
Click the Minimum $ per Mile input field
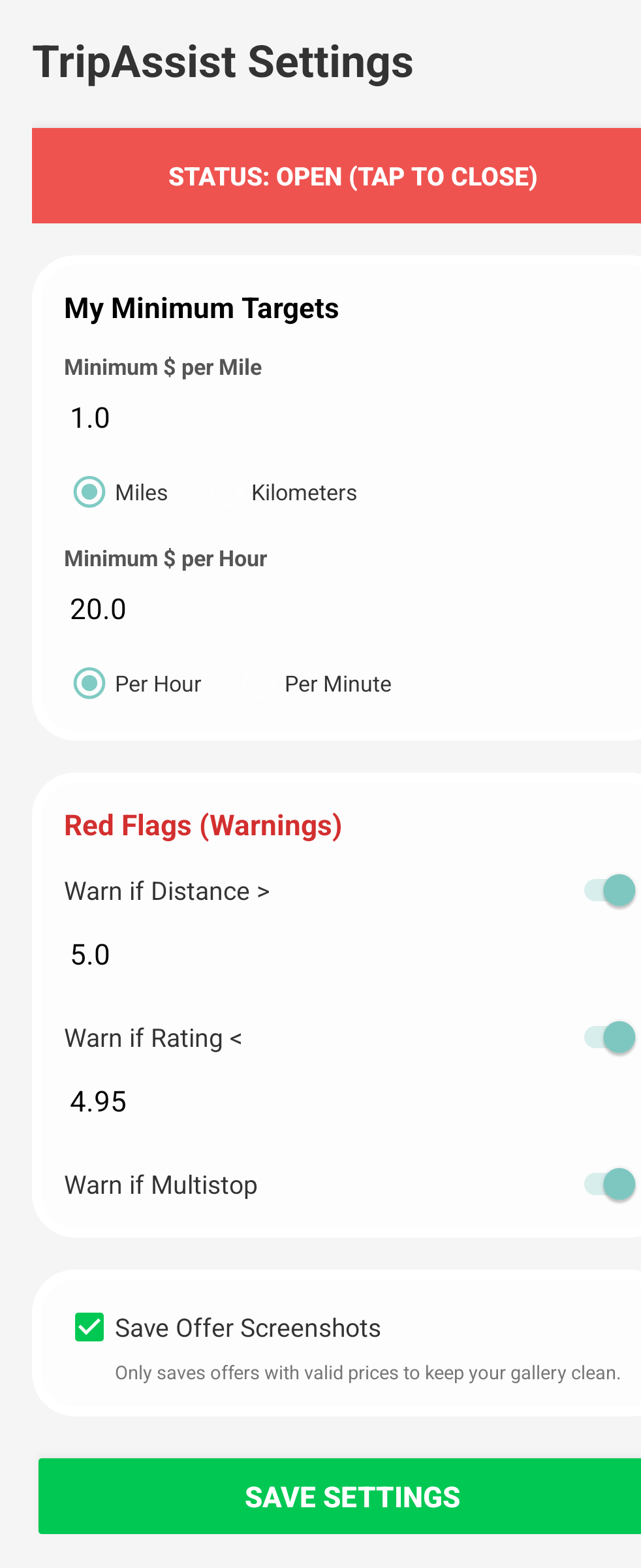pyautogui.click(x=261, y=417)
